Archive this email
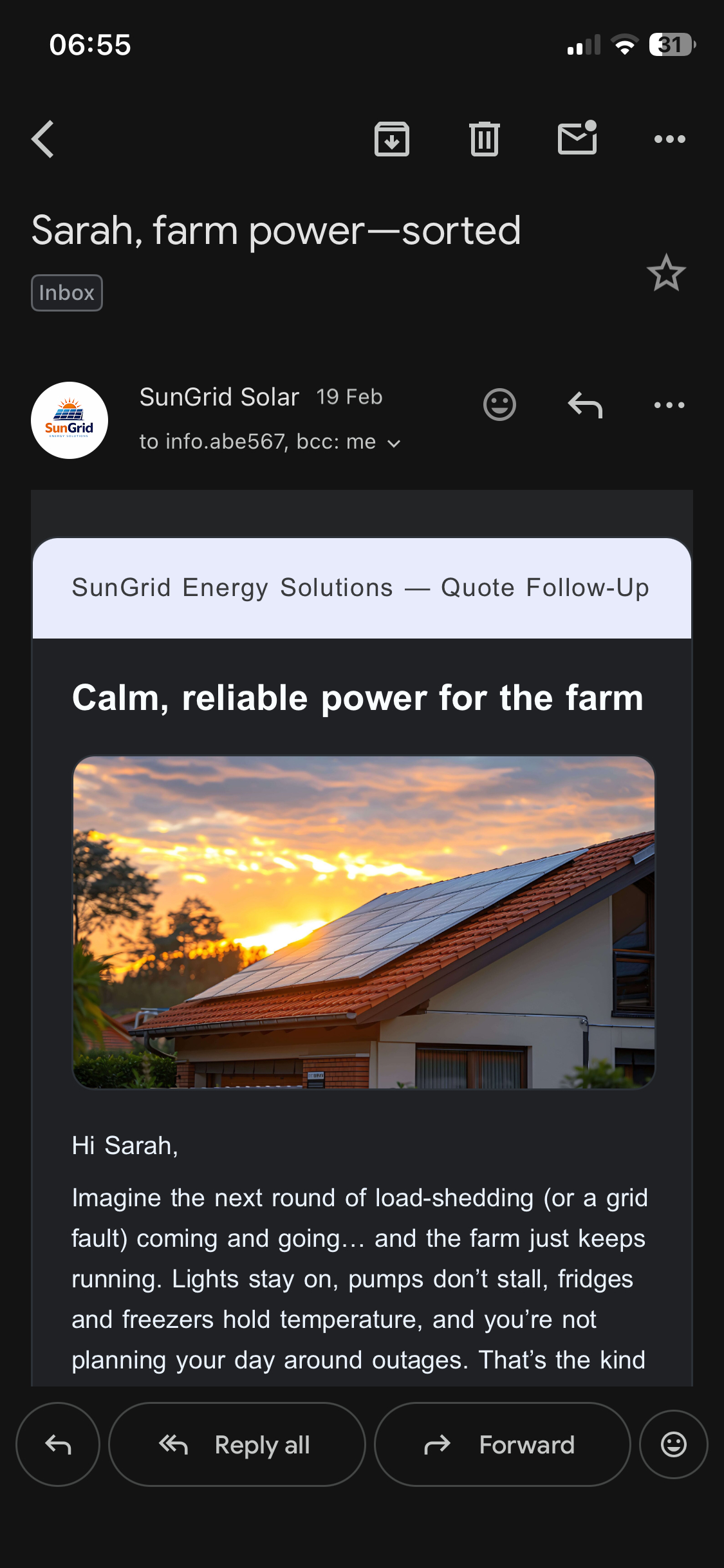This screenshot has width=724, height=1568. [391, 138]
